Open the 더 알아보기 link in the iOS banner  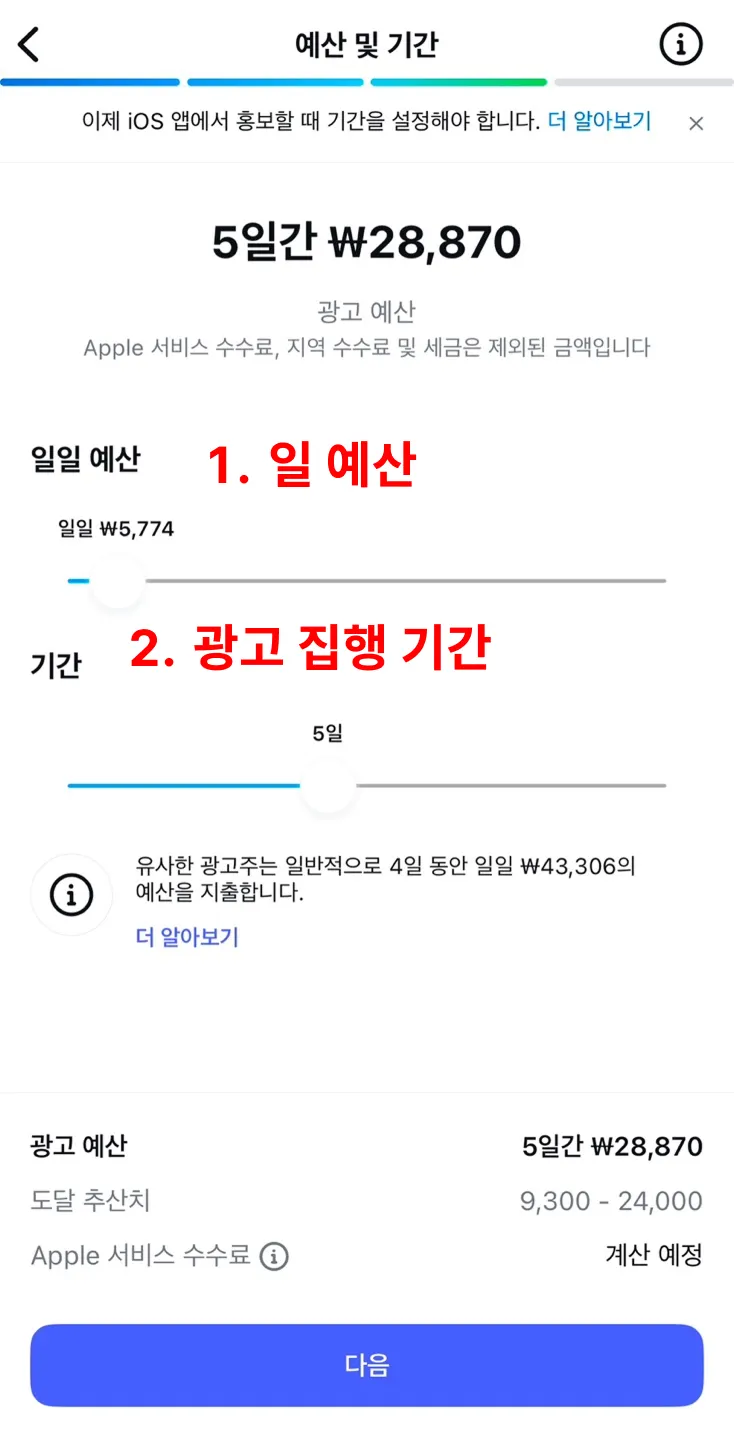599,122
